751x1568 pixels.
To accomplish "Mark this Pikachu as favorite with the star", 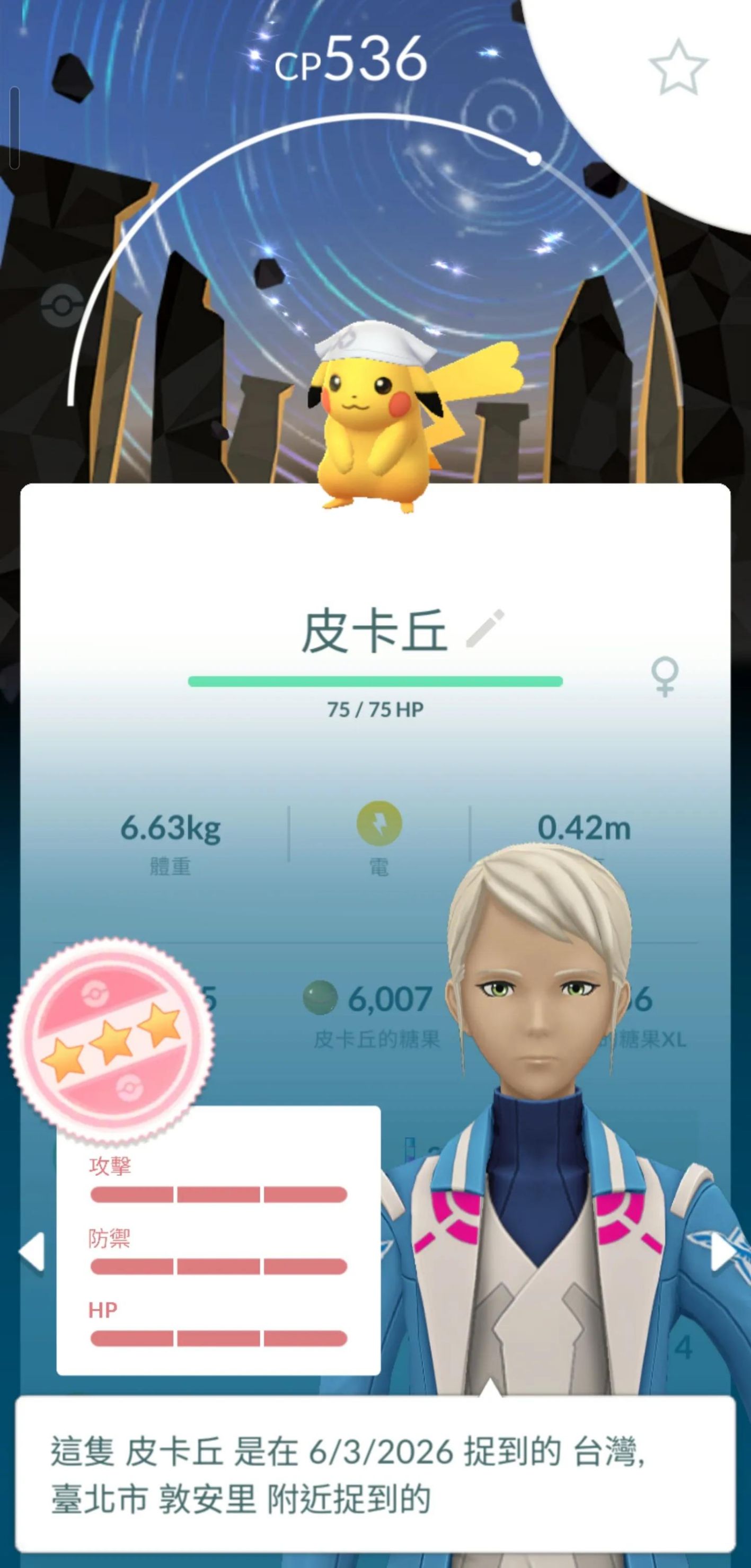I will tap(678, 67).
